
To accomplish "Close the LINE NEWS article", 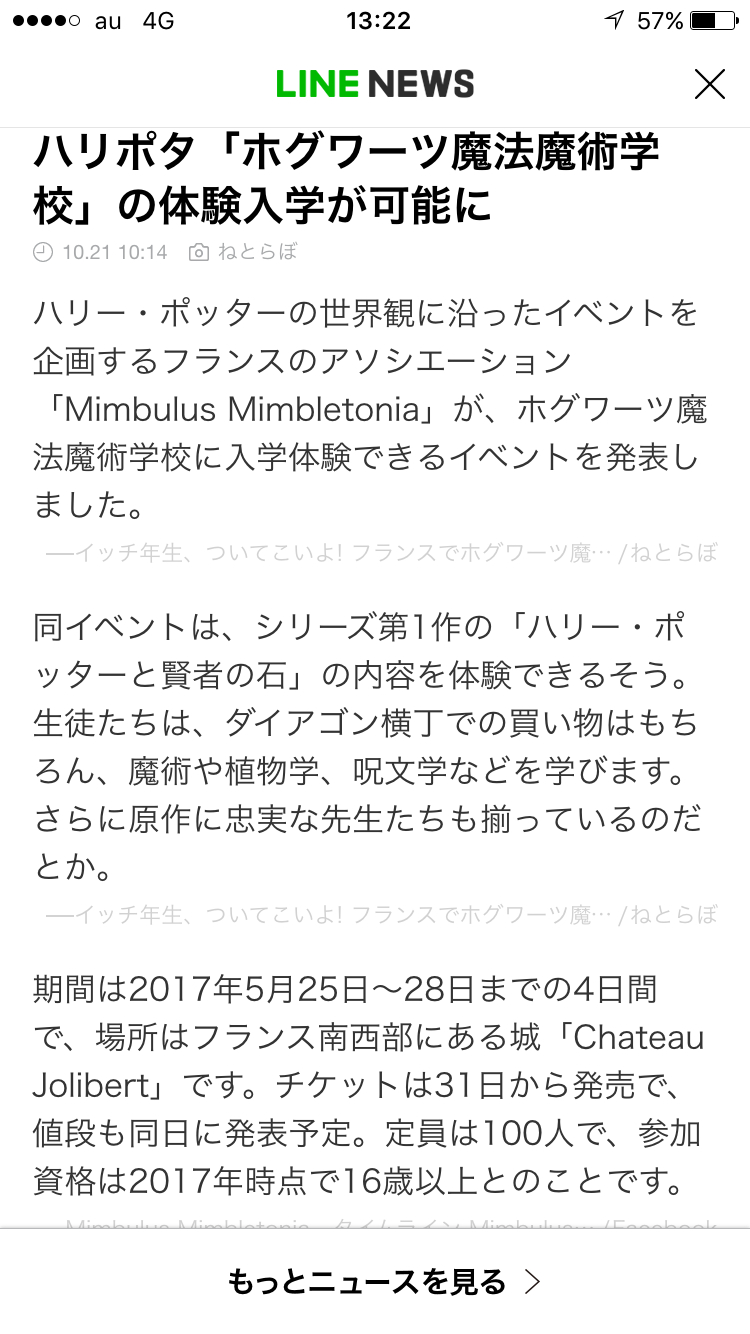I will point(709,85).
